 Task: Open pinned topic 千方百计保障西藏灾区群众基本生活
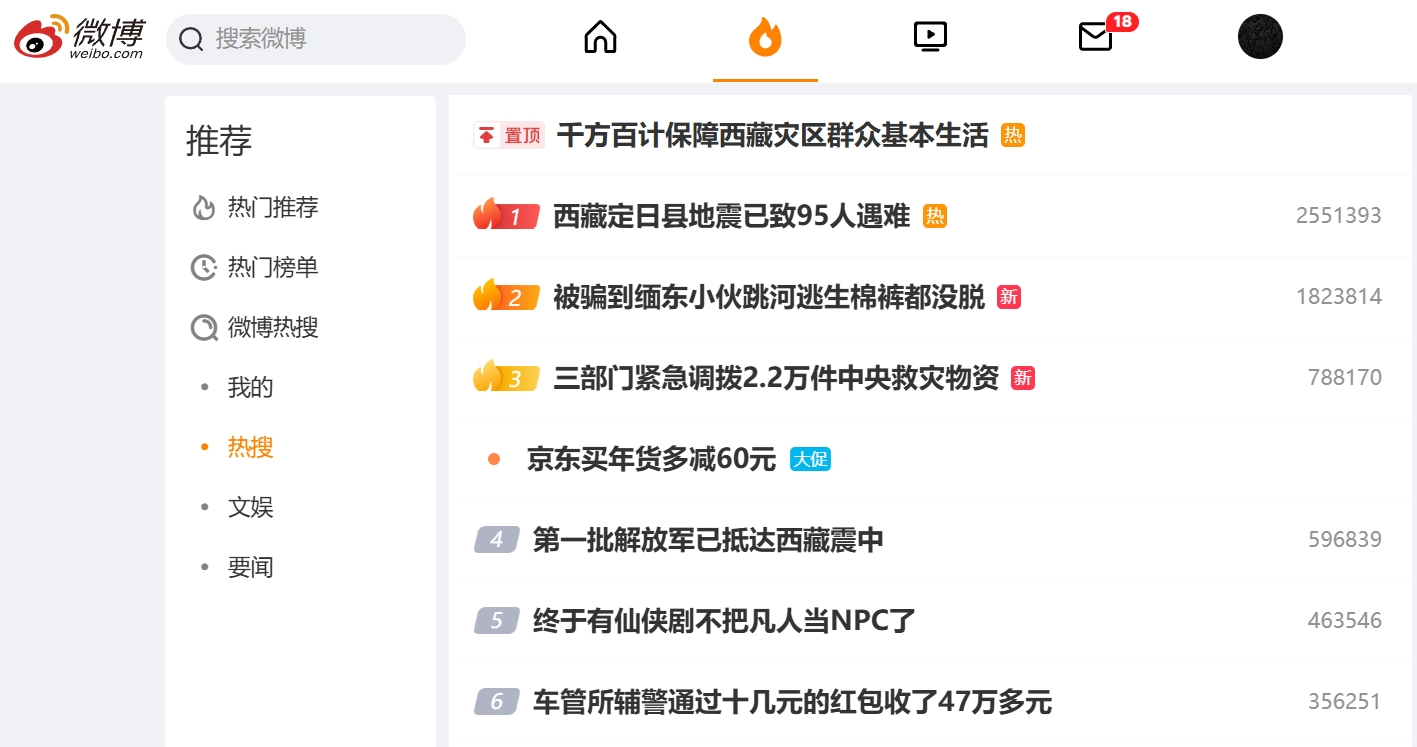tap(772, 135)
